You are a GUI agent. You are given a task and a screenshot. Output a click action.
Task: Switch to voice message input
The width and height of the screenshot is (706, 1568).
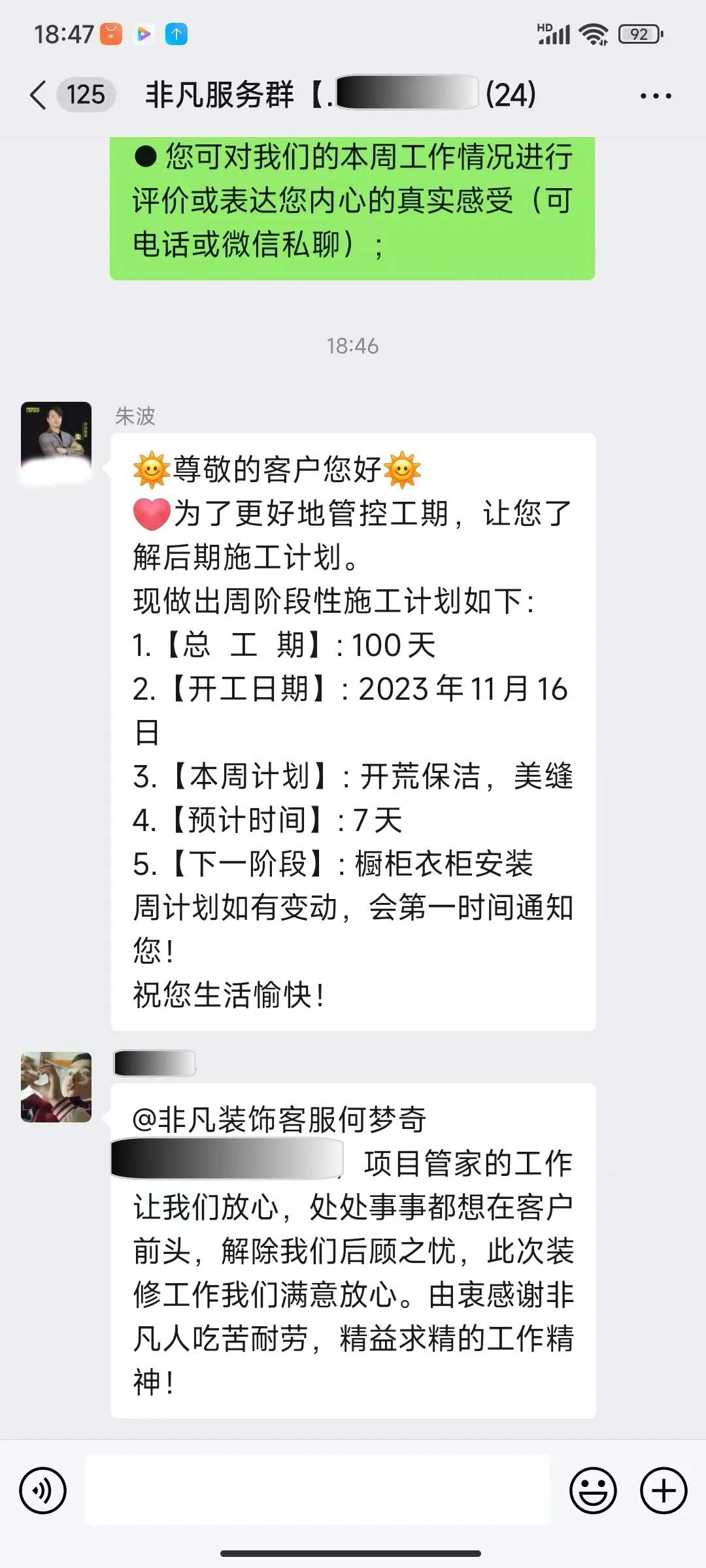coord(43,1490)
